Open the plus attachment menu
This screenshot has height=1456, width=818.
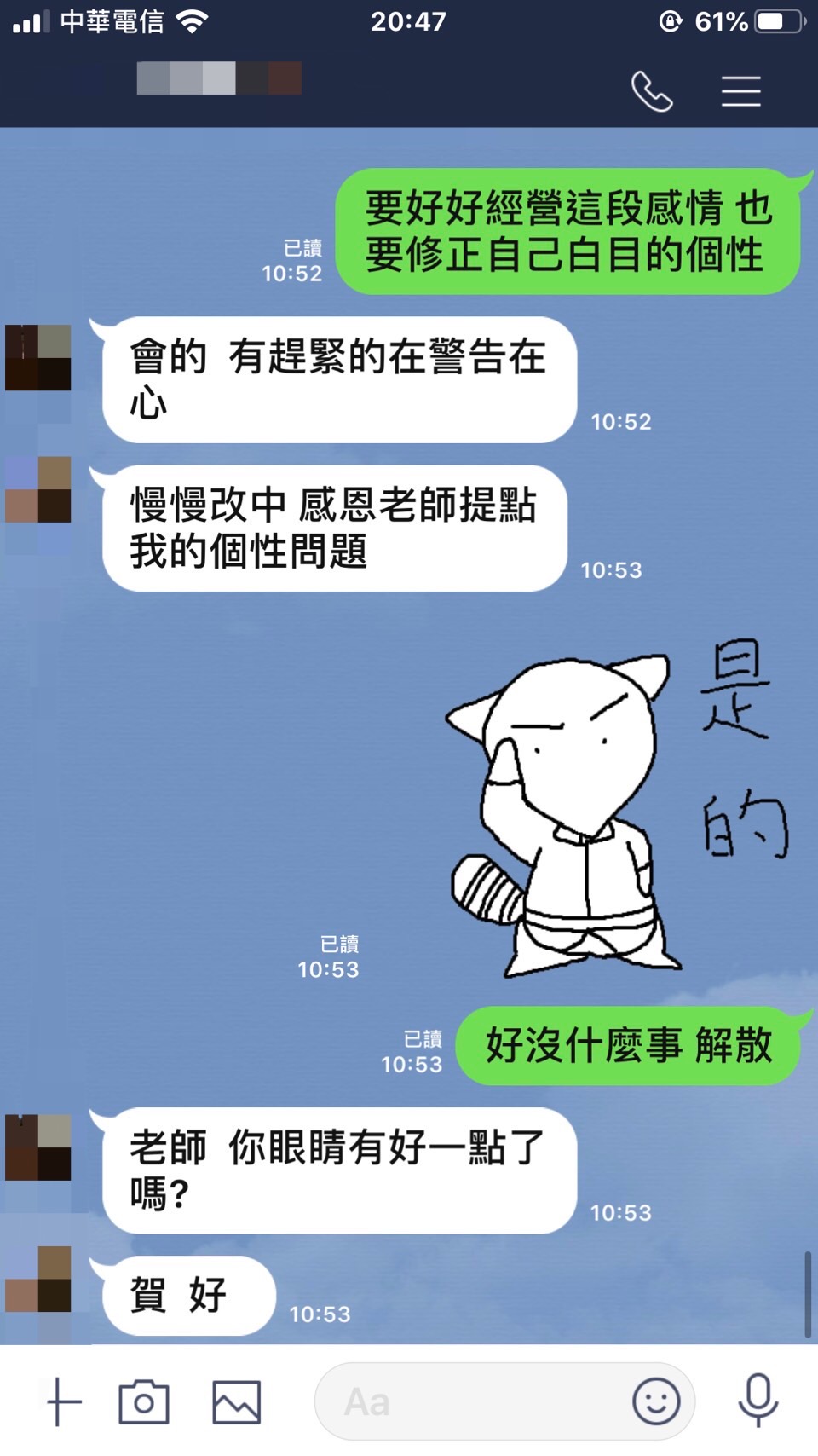click(64, 1401)
